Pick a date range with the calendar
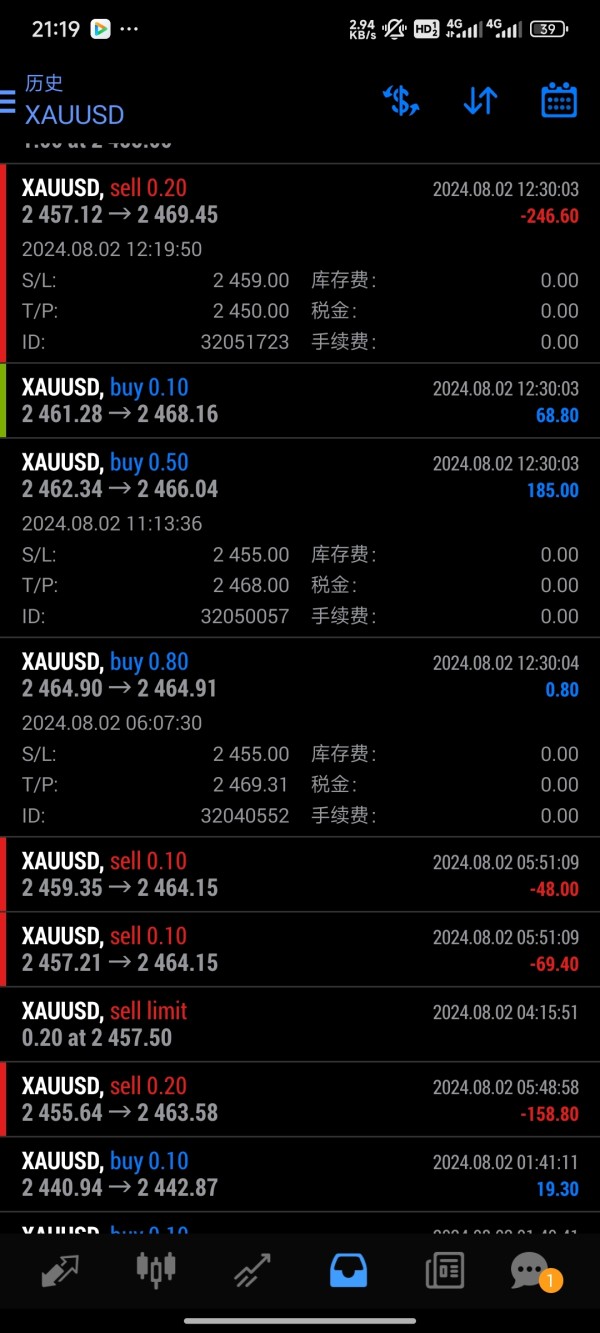Image resolution: width=600 pixels, height=1333 pixels. click(x=559, y=100)
